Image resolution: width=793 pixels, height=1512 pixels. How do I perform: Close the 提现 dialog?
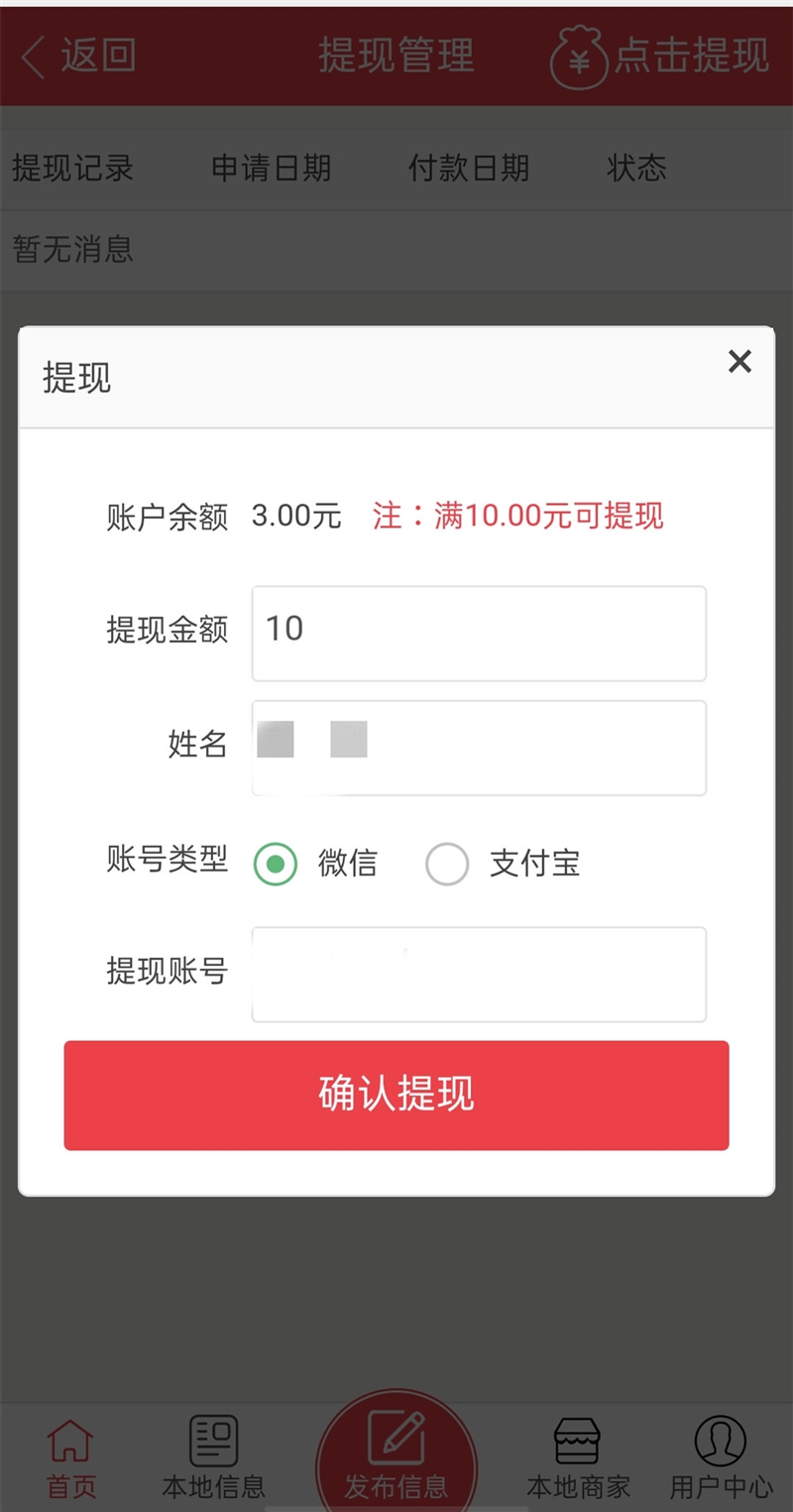tap(739, 362)
